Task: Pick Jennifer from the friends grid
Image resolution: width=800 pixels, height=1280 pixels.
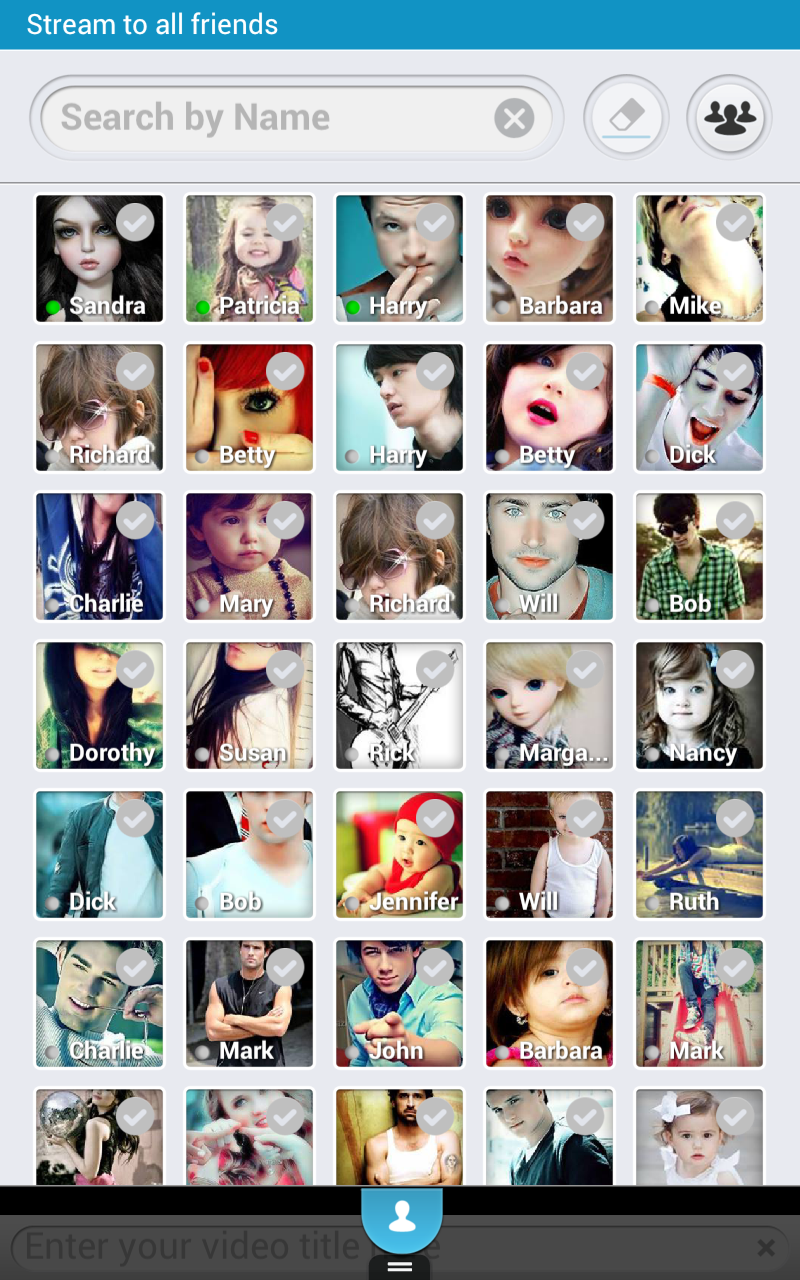Action: pyautogui.click(x=399, y=854)
